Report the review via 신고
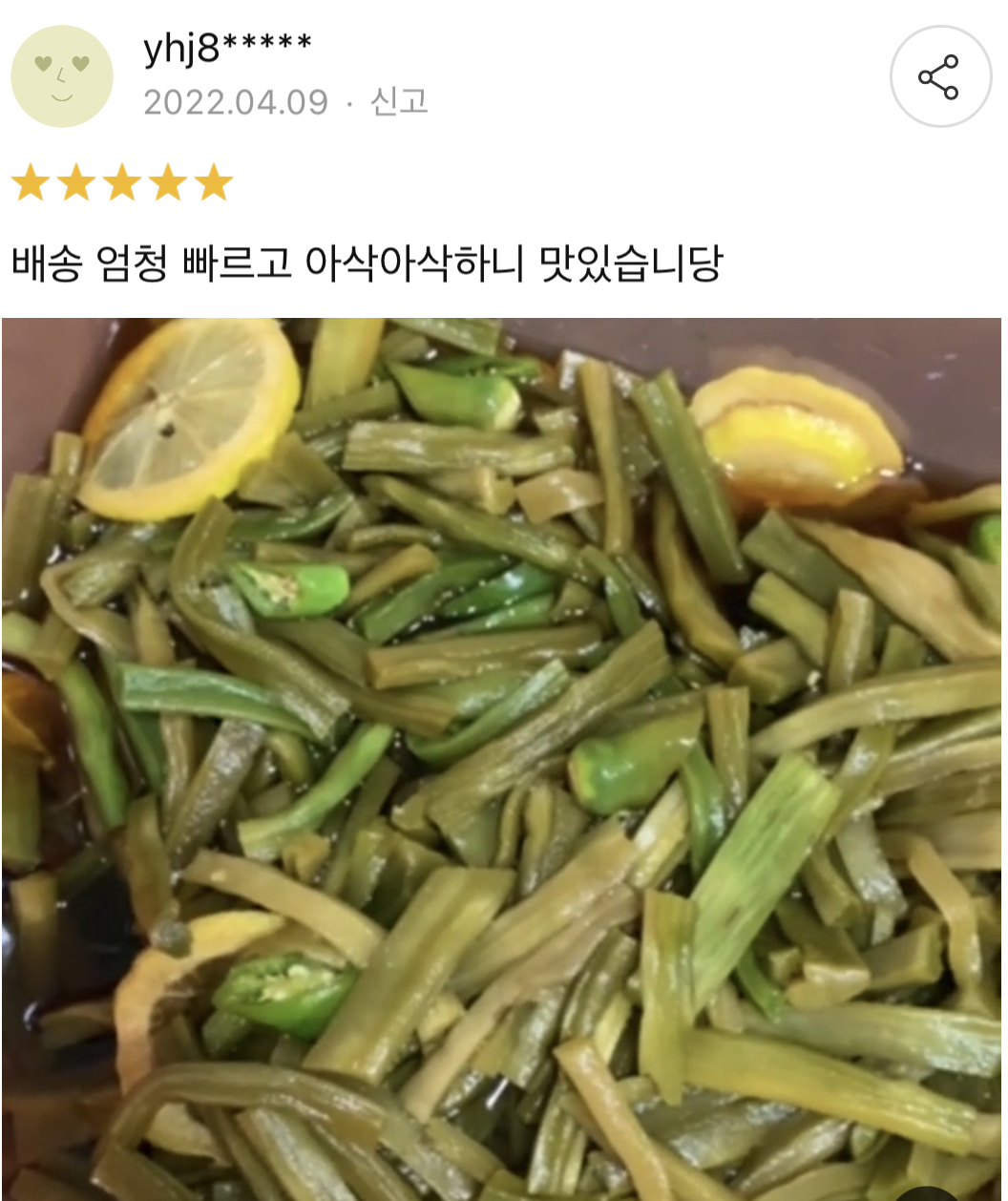Screen dimensions: 1008x1201 tap(399, 101)
